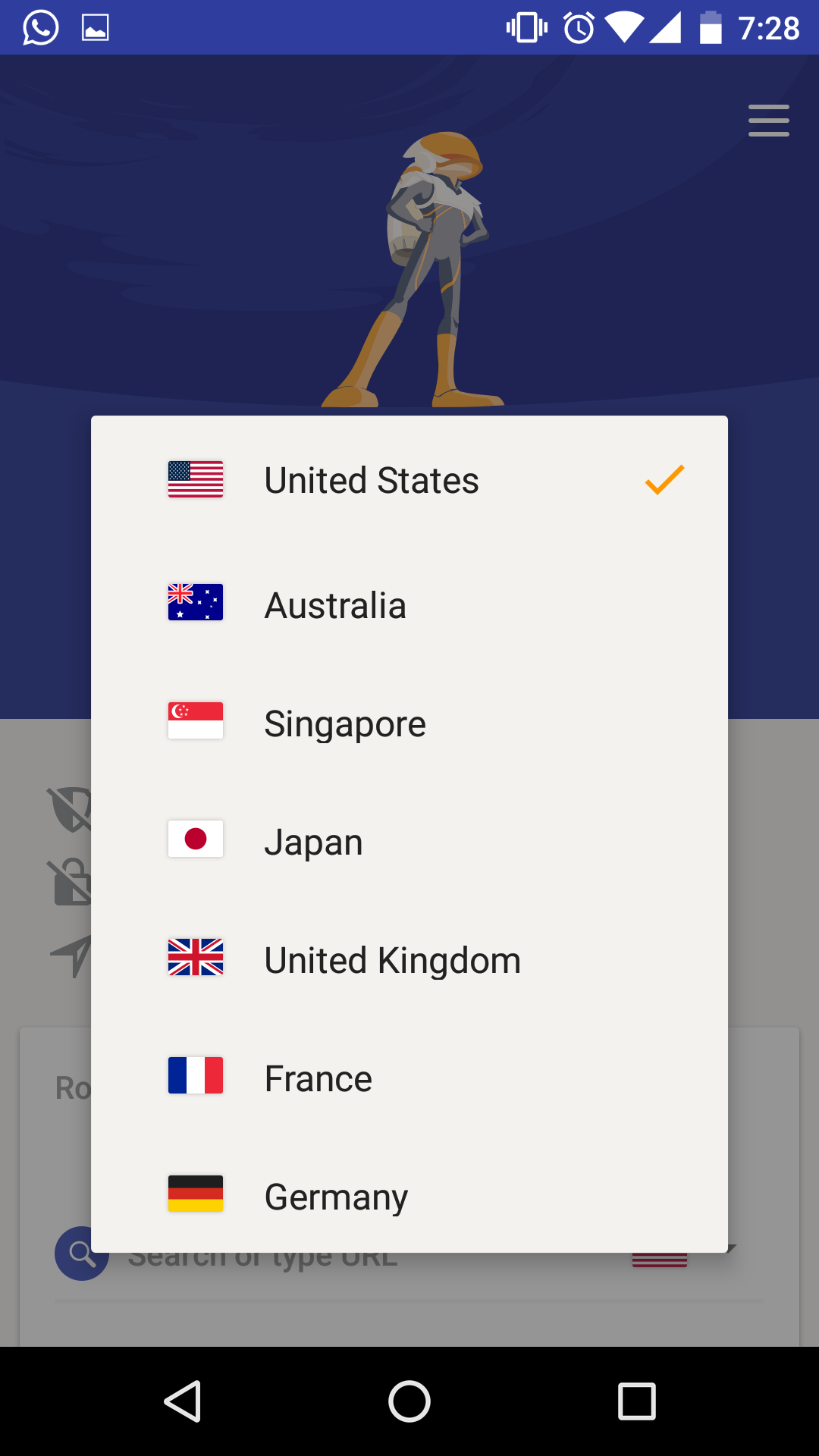The height and width of the screenshot is (1456, 819).
Task: Pick Singapore from the country list
Action: tap(409, 723)
